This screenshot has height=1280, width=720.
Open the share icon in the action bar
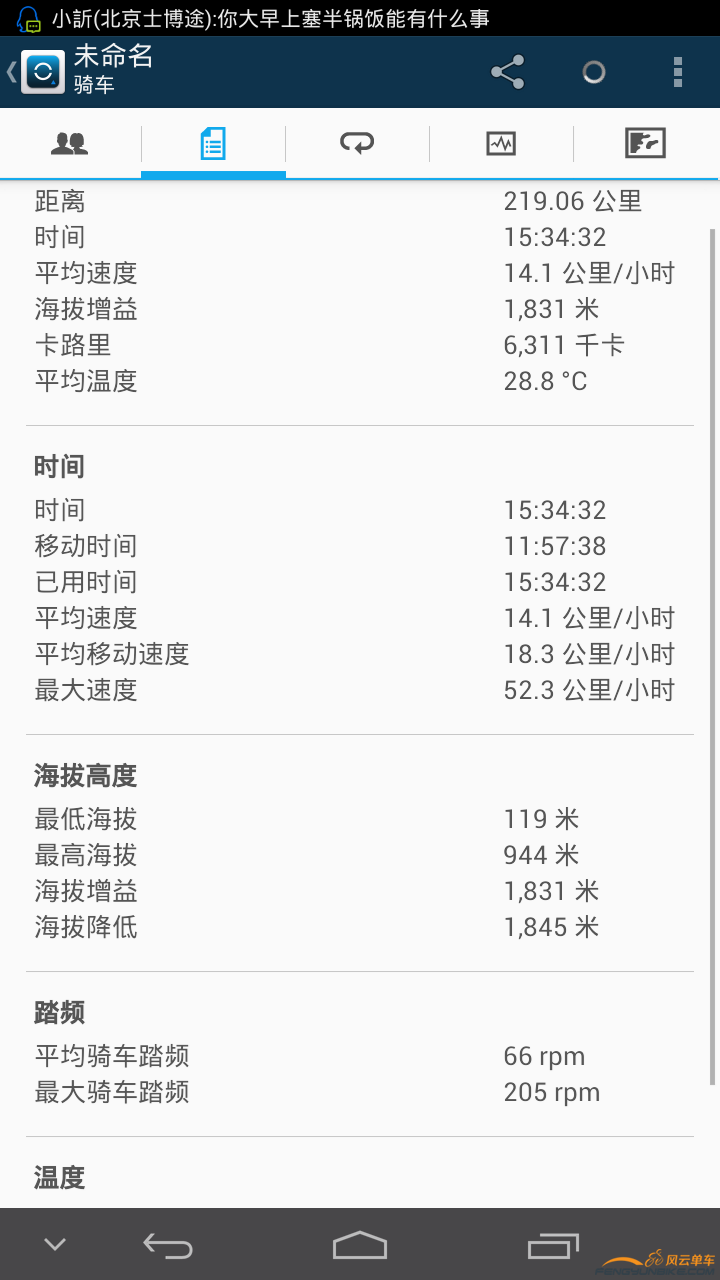pos(506,72)
